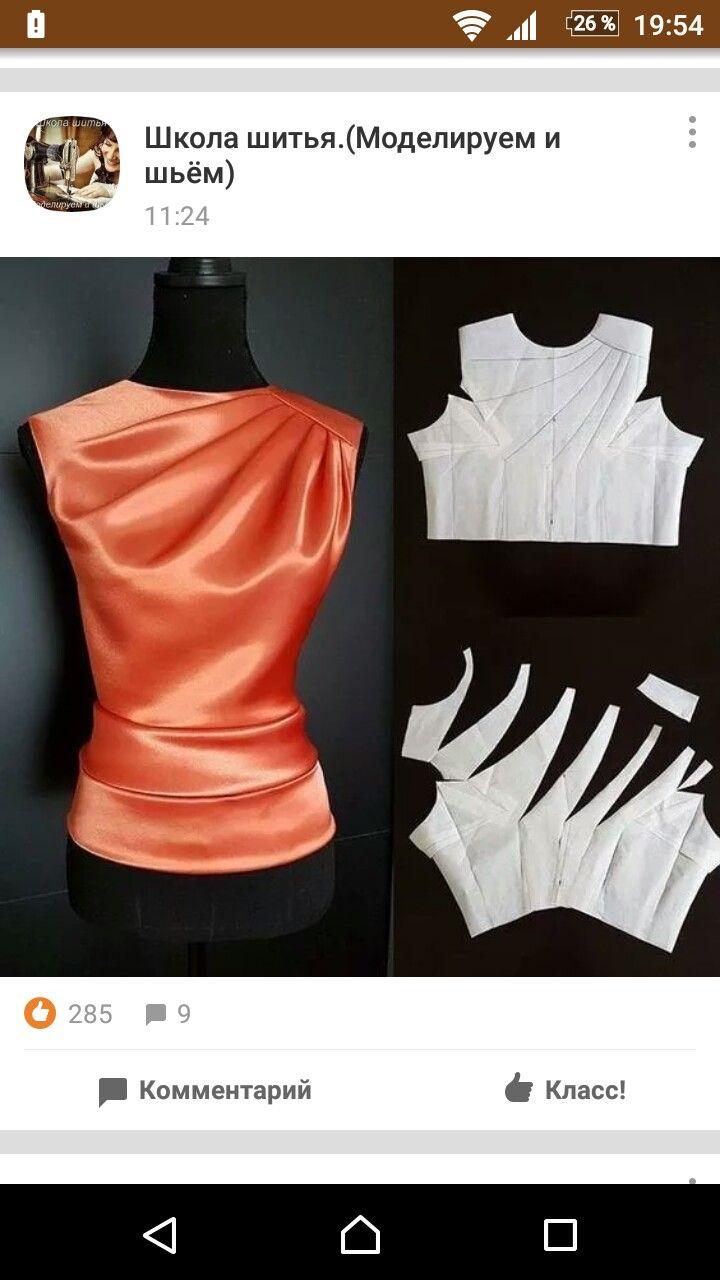The height and width of the screenshot is (1280, 720).
Task: Open the orange blouse pattern photo
Action: coord(360,617)
